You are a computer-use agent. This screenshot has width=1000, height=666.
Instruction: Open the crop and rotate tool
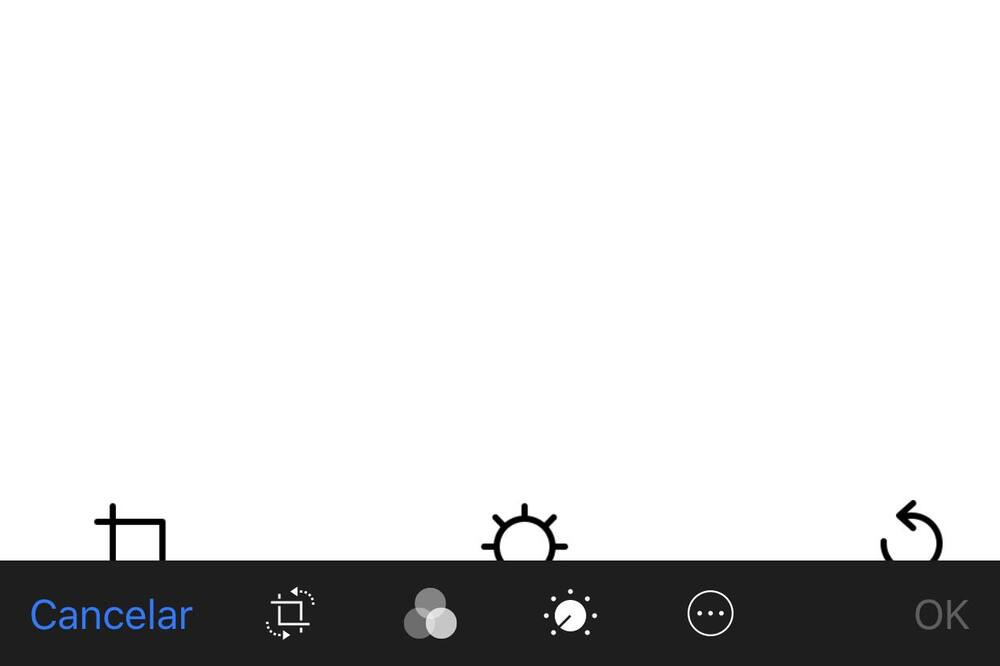point(290,613)
